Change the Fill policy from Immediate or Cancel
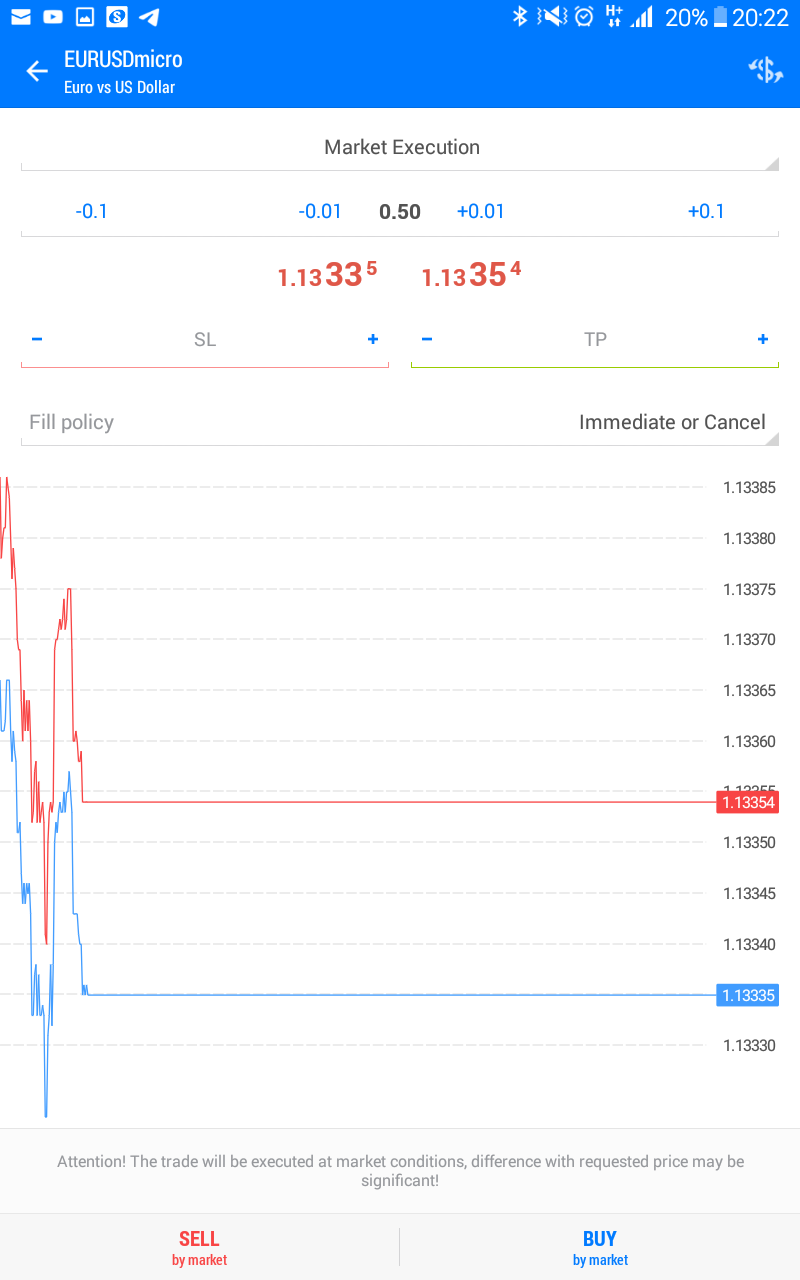 pos(671,423)
